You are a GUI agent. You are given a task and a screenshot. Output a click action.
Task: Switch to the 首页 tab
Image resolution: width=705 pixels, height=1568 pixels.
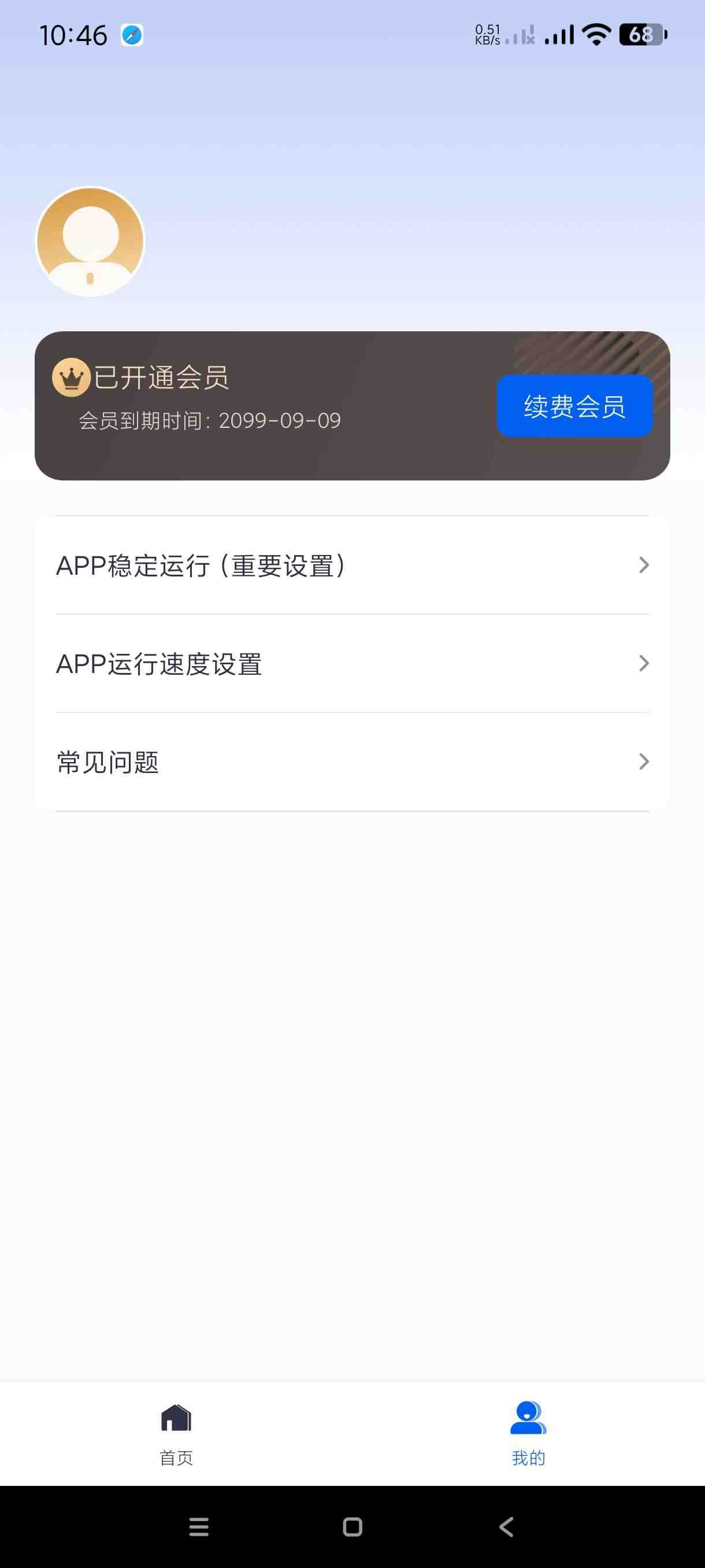click(x=176, y=1433)
